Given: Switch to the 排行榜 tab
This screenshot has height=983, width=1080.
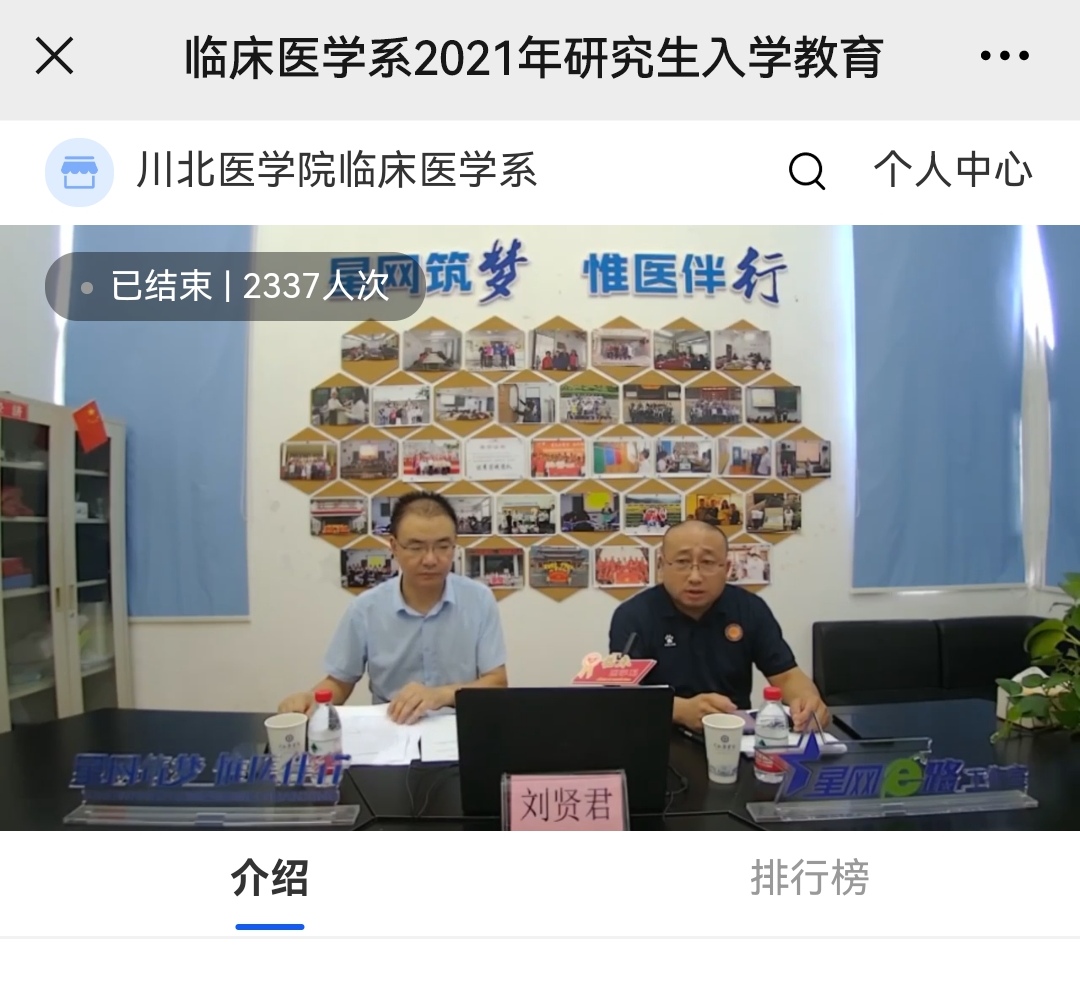Looking at the screenshot, I should coord(809,879).
